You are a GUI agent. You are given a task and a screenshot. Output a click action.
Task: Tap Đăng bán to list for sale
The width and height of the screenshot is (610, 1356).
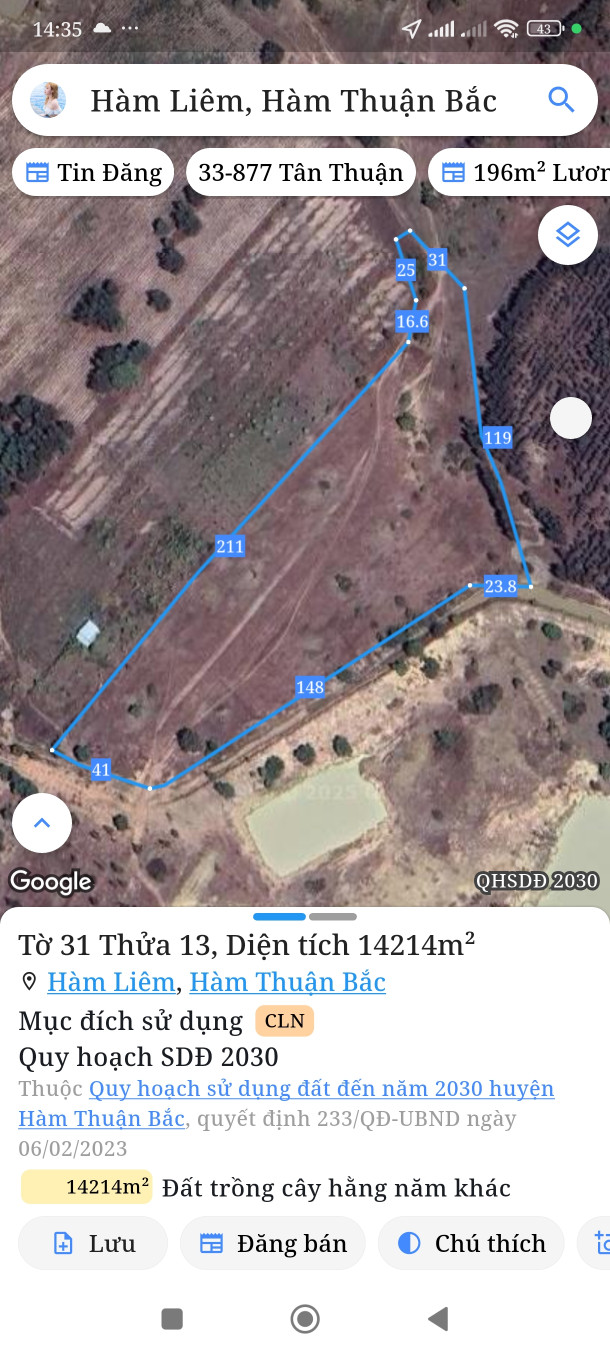(273, 1244)
